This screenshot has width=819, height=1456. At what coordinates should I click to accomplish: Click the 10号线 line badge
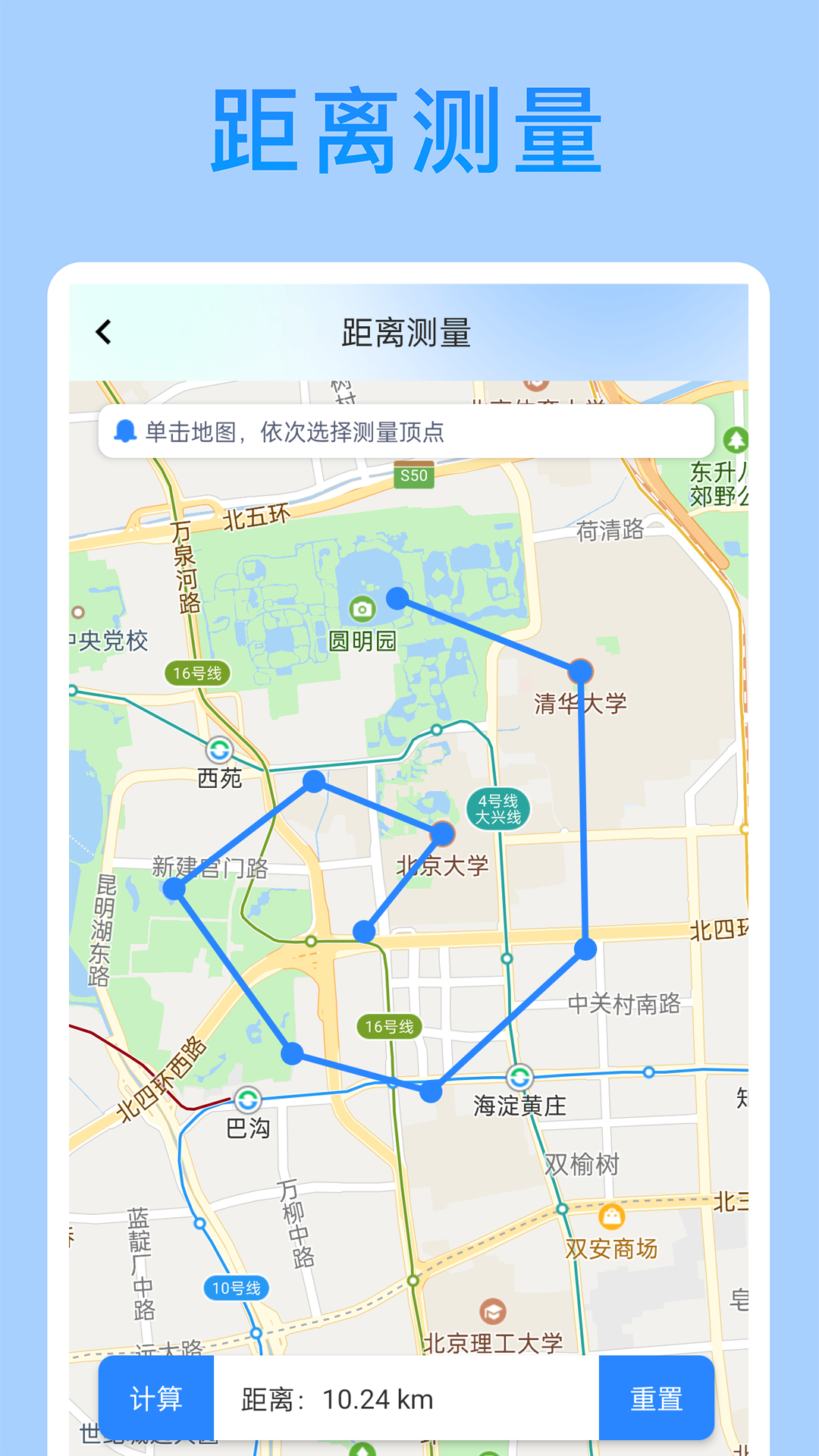[x=235, y=1288]
